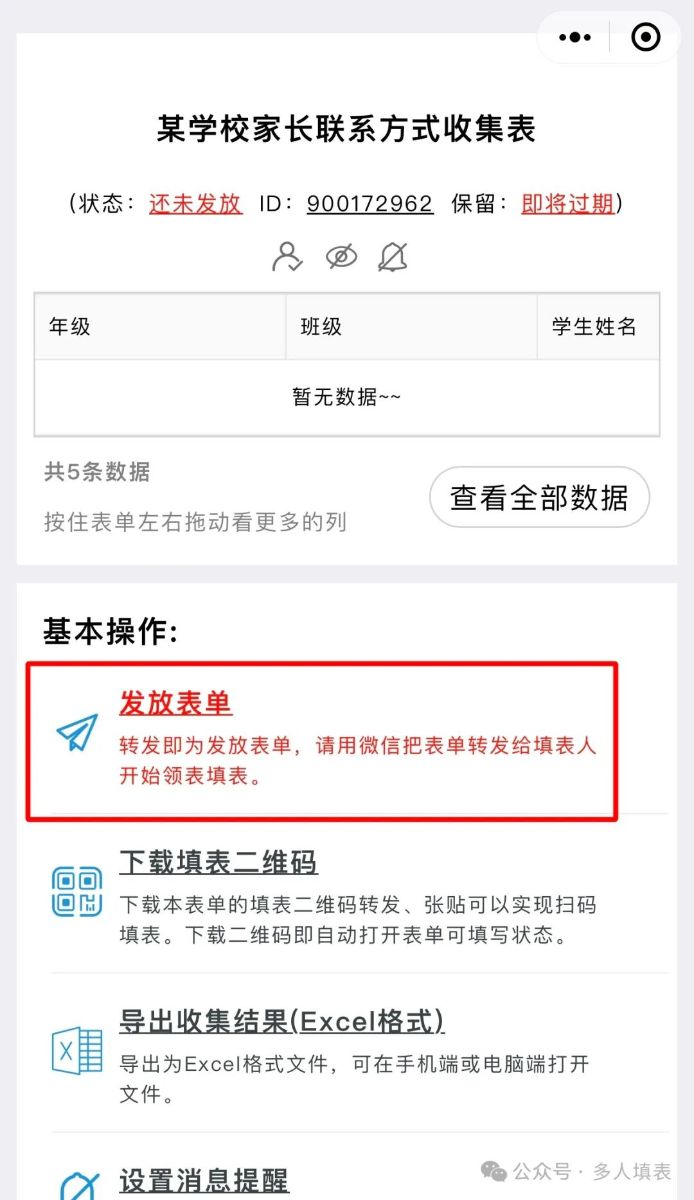The image size is (694, 1200).
Task: Open 设置消息提醒 settings
Action: point(204,1181)
